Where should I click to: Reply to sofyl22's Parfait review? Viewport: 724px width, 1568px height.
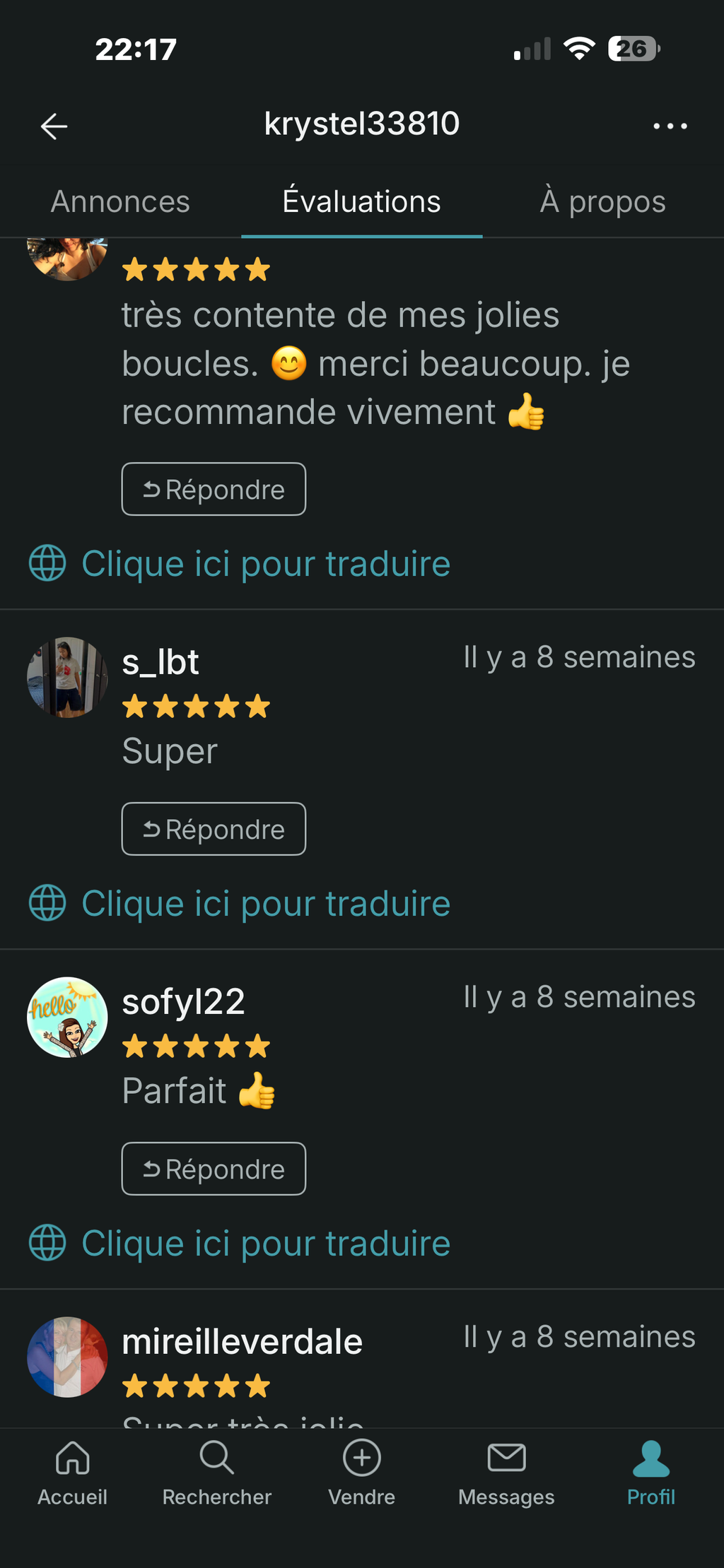coord(214,1169)
